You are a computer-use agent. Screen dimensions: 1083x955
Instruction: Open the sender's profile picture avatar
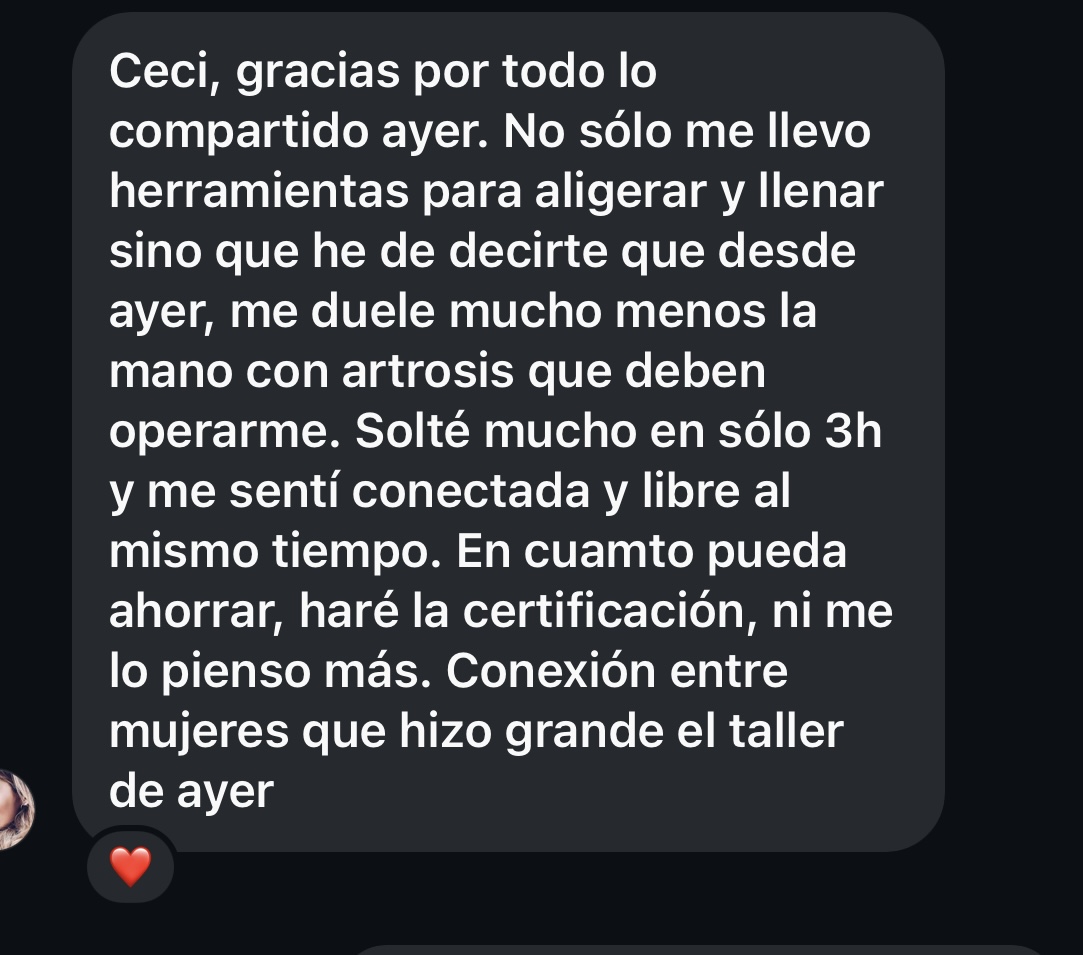click(14, 809)
